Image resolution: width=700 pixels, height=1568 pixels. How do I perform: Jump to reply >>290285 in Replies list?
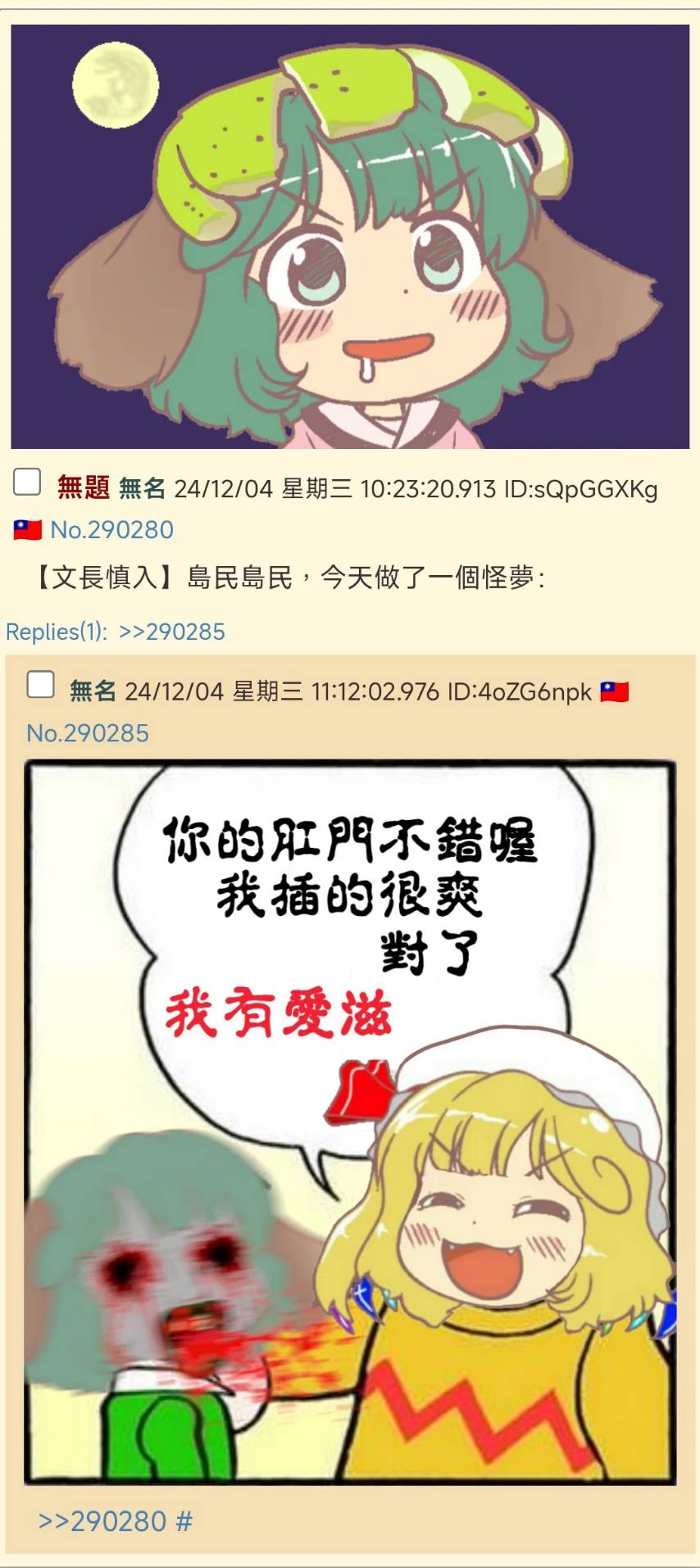(171, 632)
